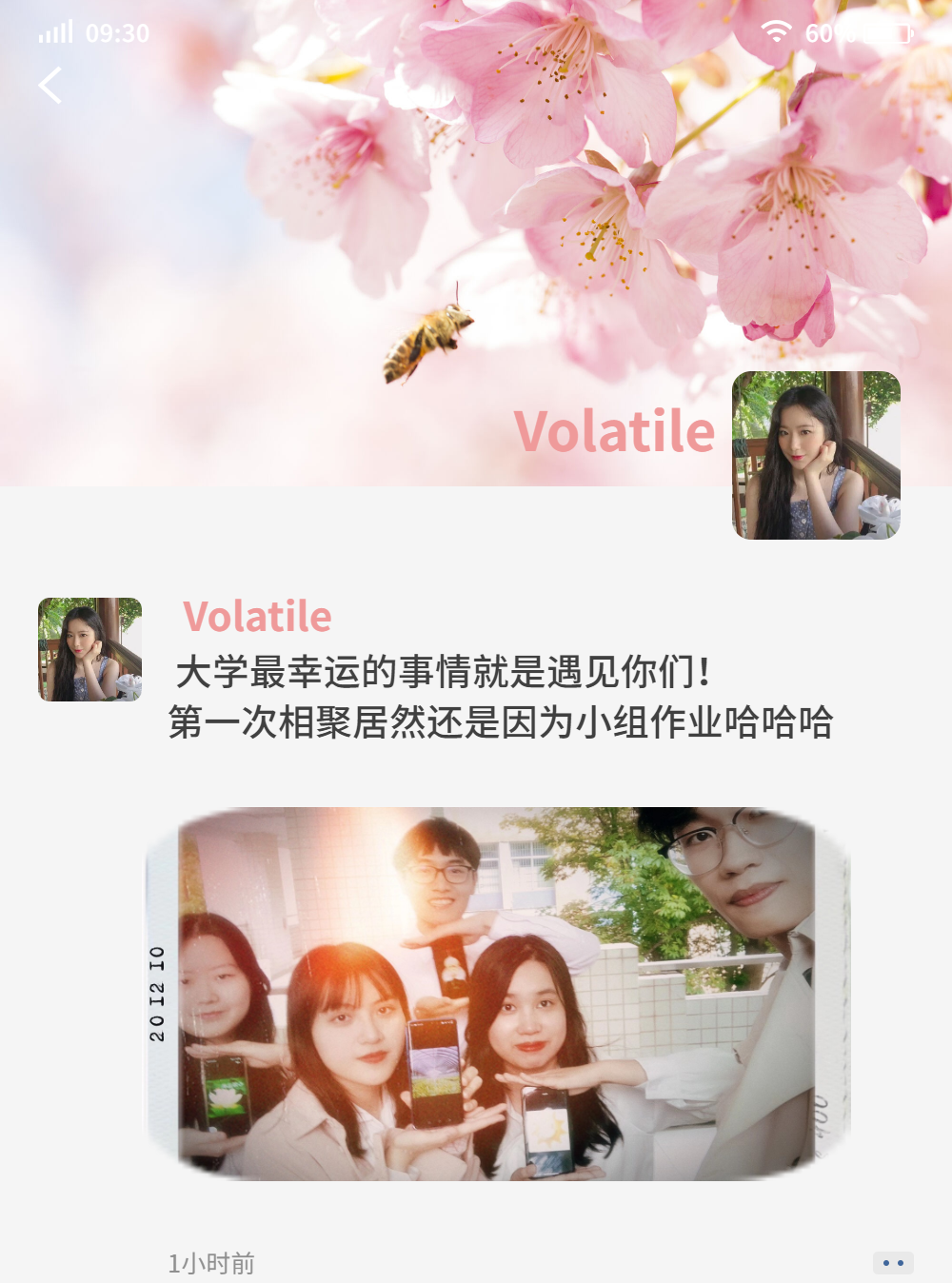Tap the small avatar beside the post
Image resolution: width=952 pixels, height=1283 pixels.
click(89, 649)
